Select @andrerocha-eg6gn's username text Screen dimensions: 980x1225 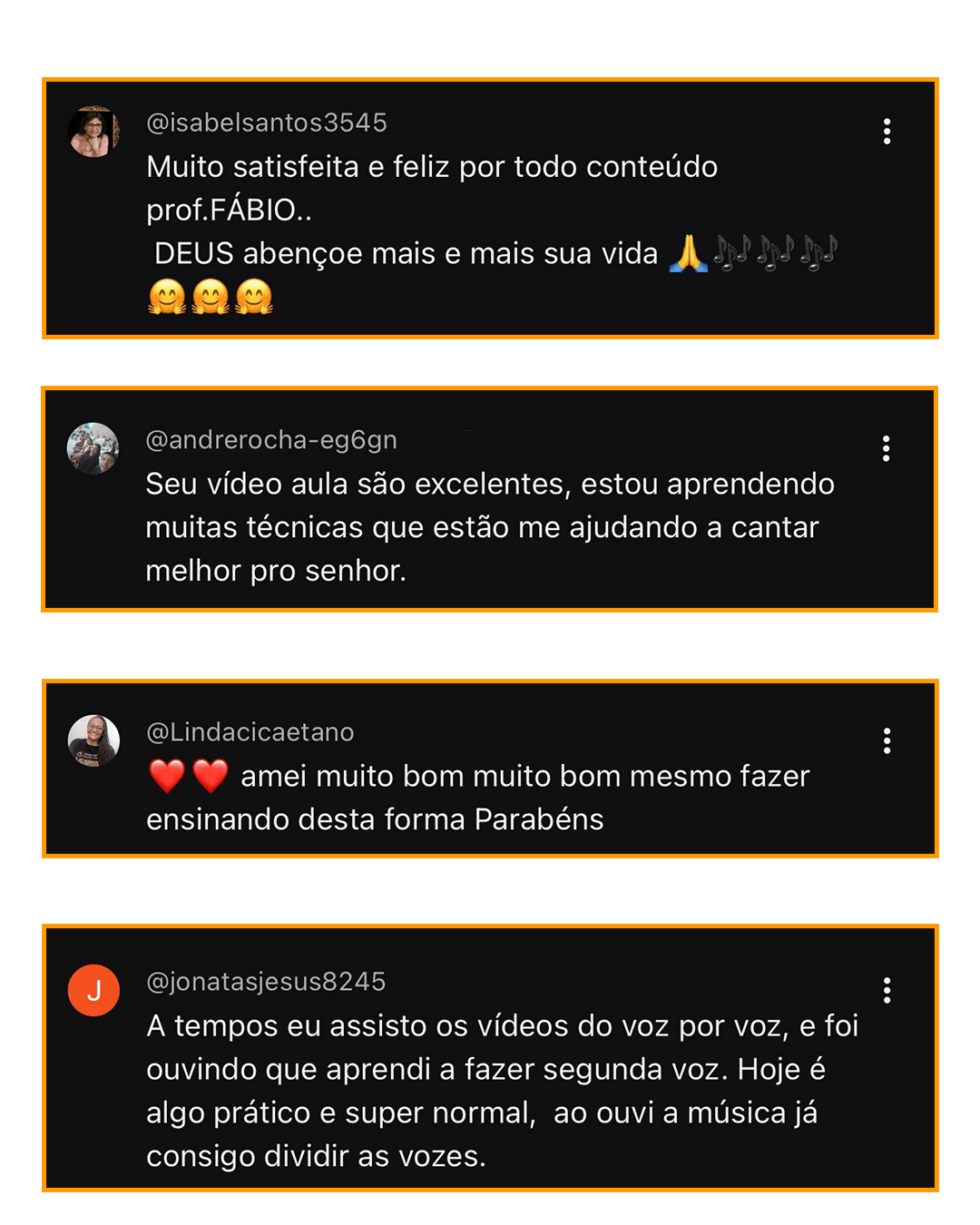click(x=272, y=439)
